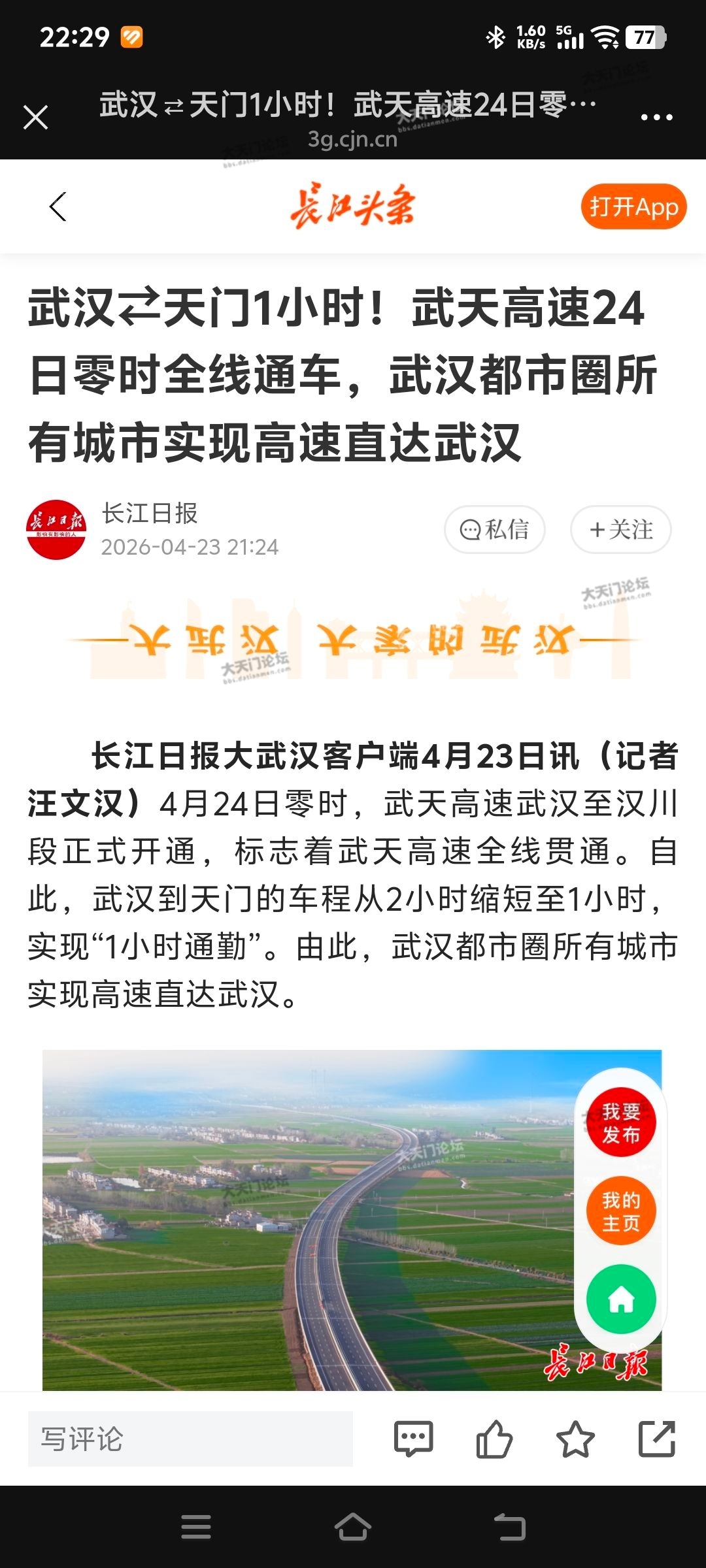Tap the 打开App button
Screen dimensions: 706x1568
(x=633, y=207)
